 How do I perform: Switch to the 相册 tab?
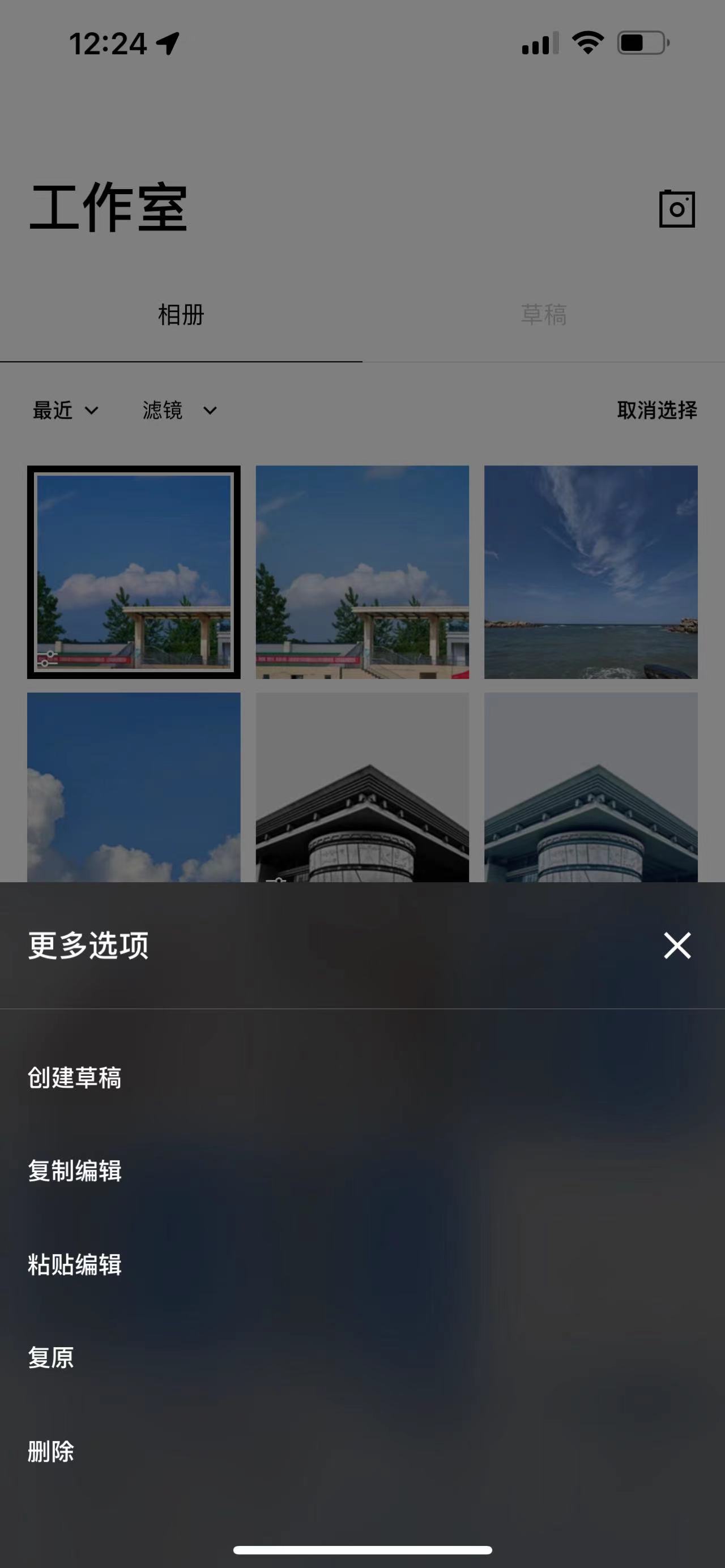click(x=180, y=315)
